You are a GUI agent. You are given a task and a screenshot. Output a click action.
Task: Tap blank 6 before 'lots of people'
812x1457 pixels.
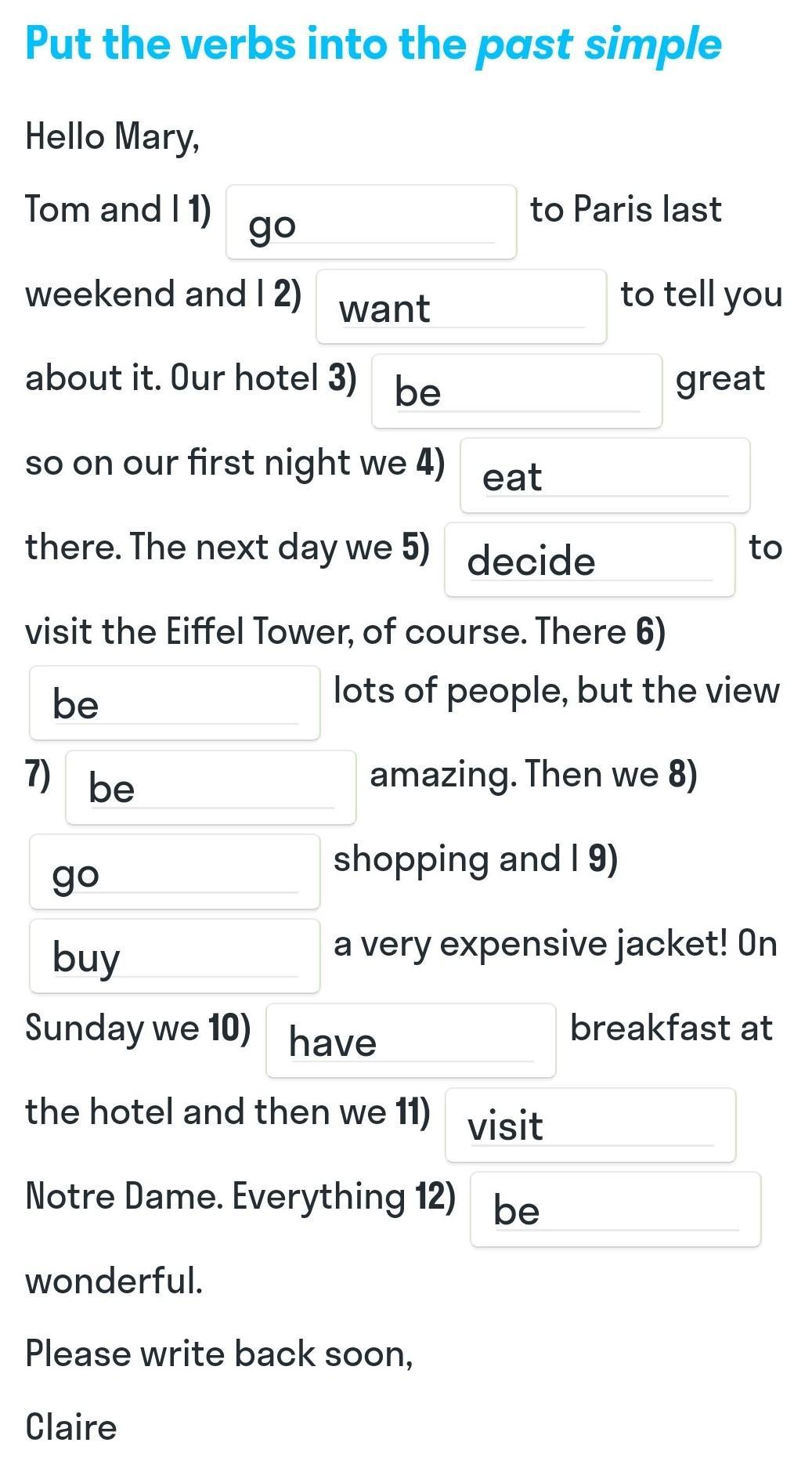click(x=175, y=703)
